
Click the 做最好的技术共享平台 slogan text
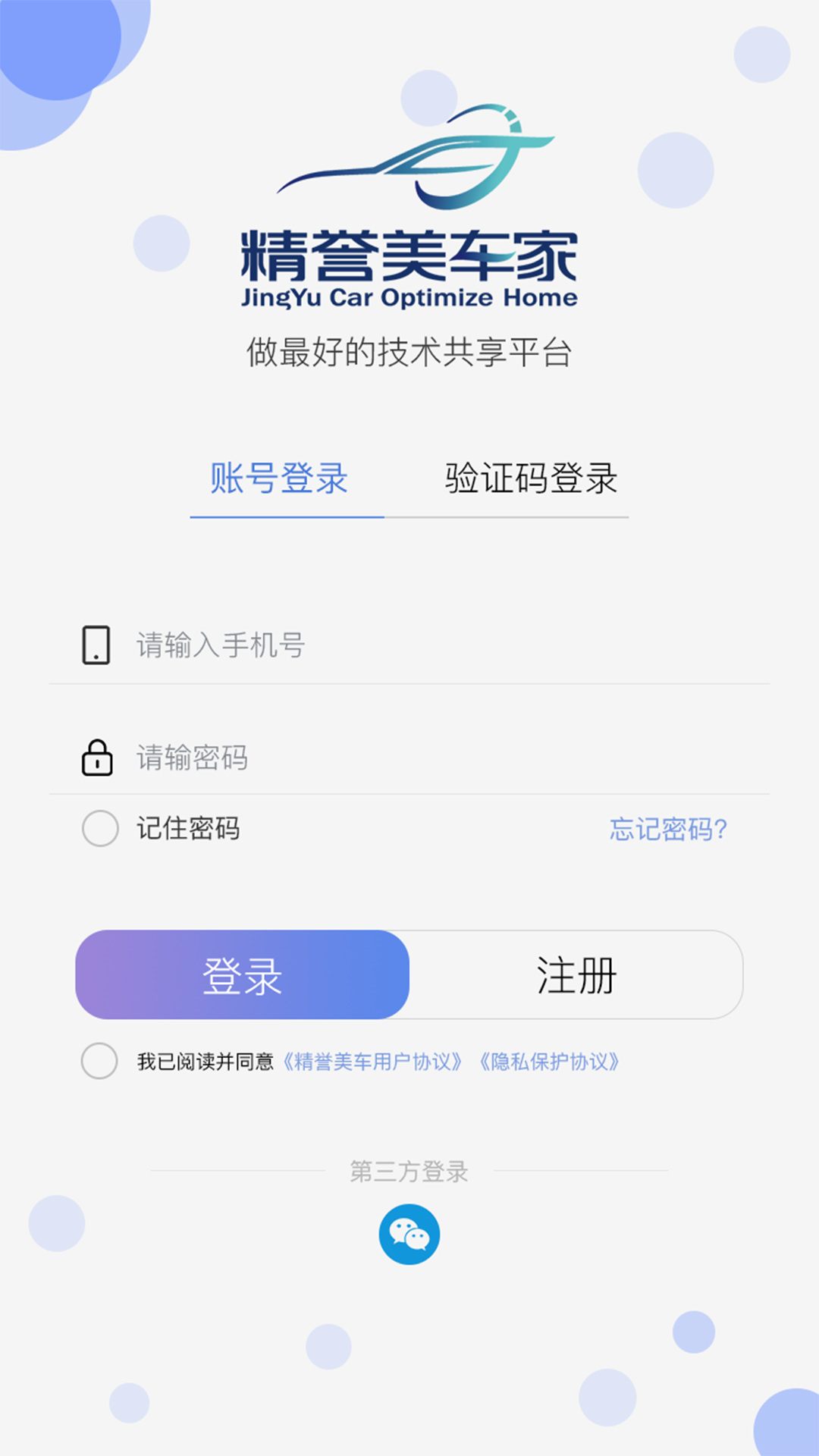tap(409, 349)
